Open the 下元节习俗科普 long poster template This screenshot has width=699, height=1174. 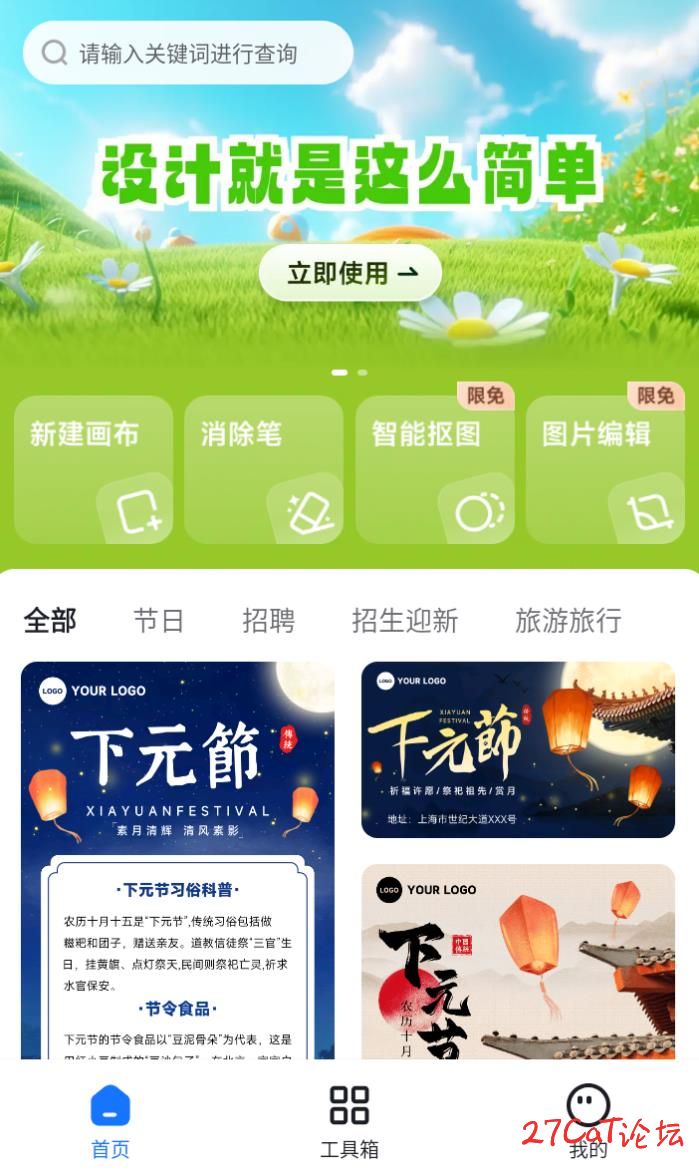pos(178,860)
